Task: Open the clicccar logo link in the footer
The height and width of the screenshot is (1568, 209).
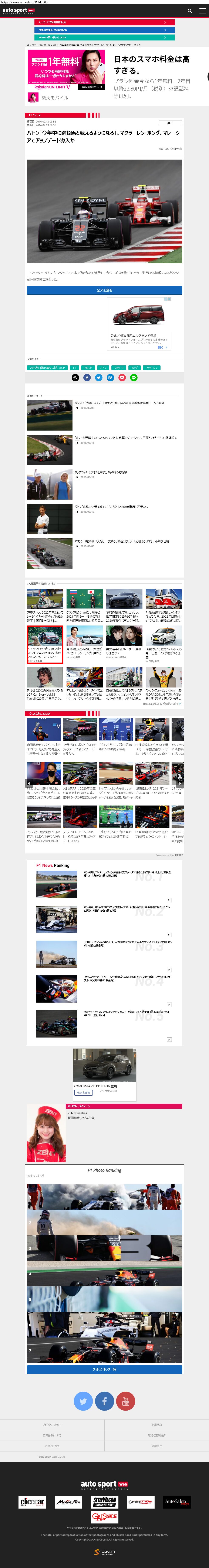Action: pyautogui.click(x=32, y=1502)
